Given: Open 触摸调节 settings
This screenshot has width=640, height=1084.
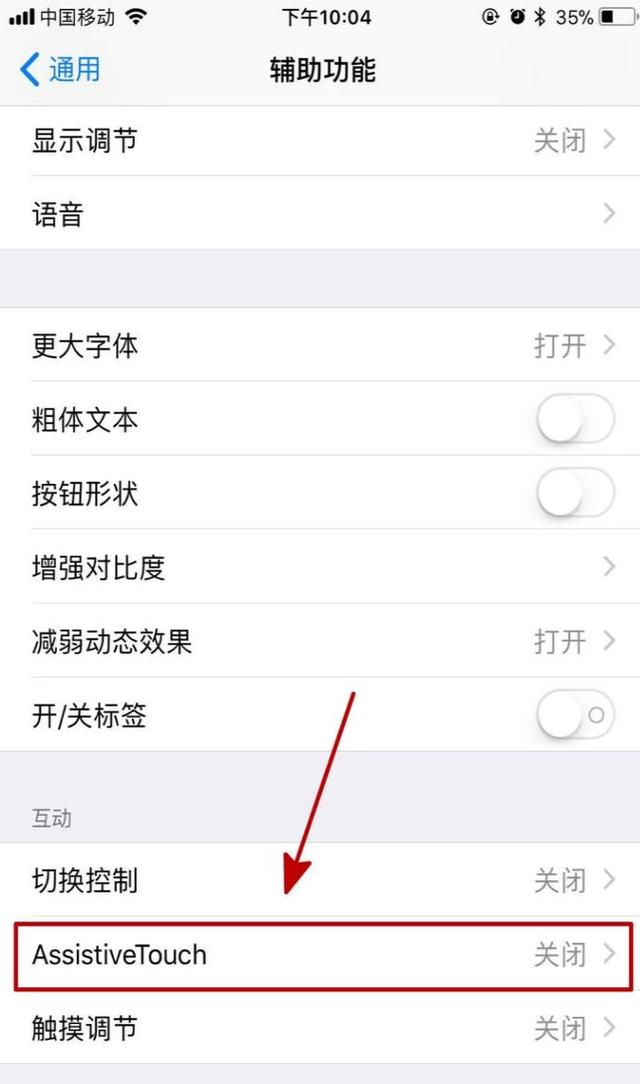Looking at the screenshot, I should (x=320, y=1027).
